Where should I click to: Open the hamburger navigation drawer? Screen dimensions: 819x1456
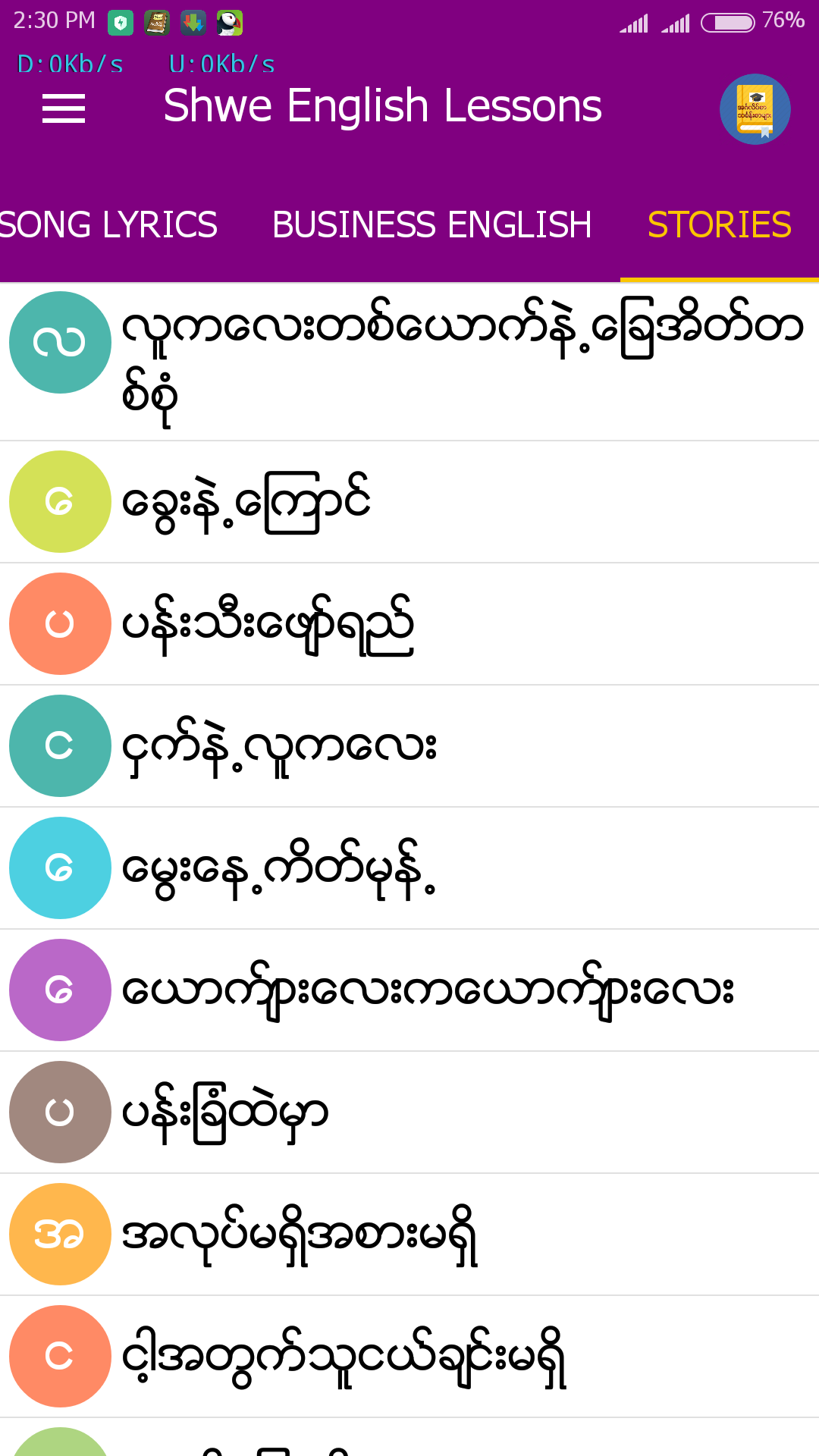click(x=64, y=108)
